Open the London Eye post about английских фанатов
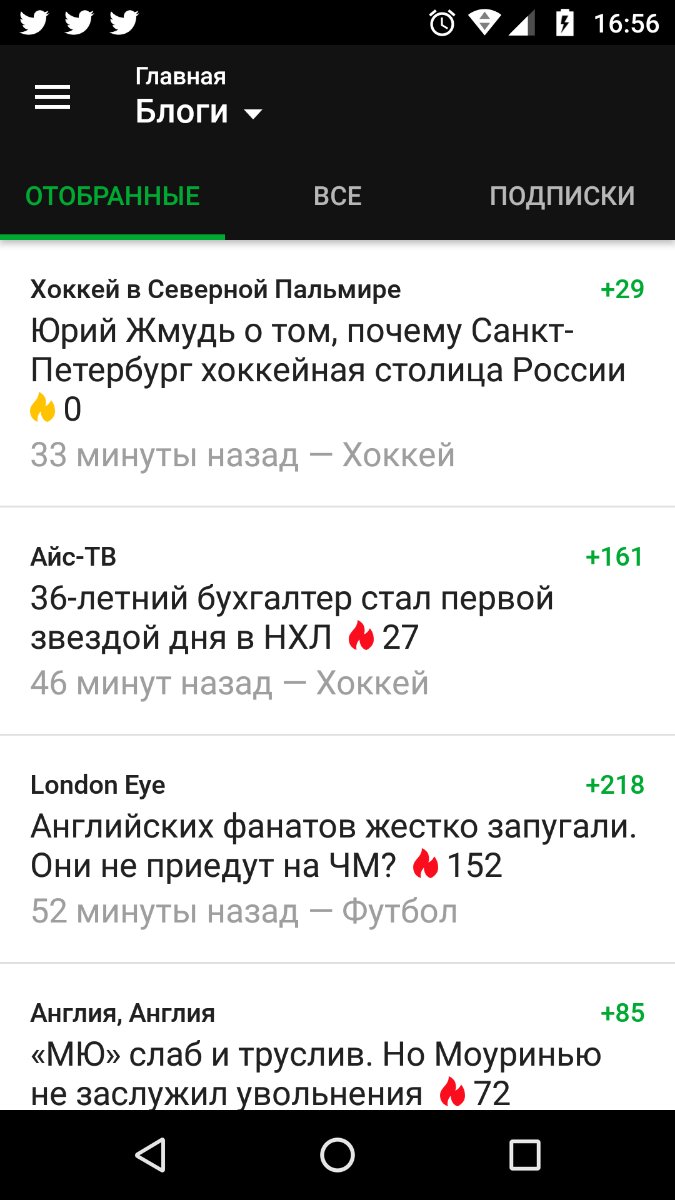Viewport: 675px width, 1200px height. tap(337, 849)
